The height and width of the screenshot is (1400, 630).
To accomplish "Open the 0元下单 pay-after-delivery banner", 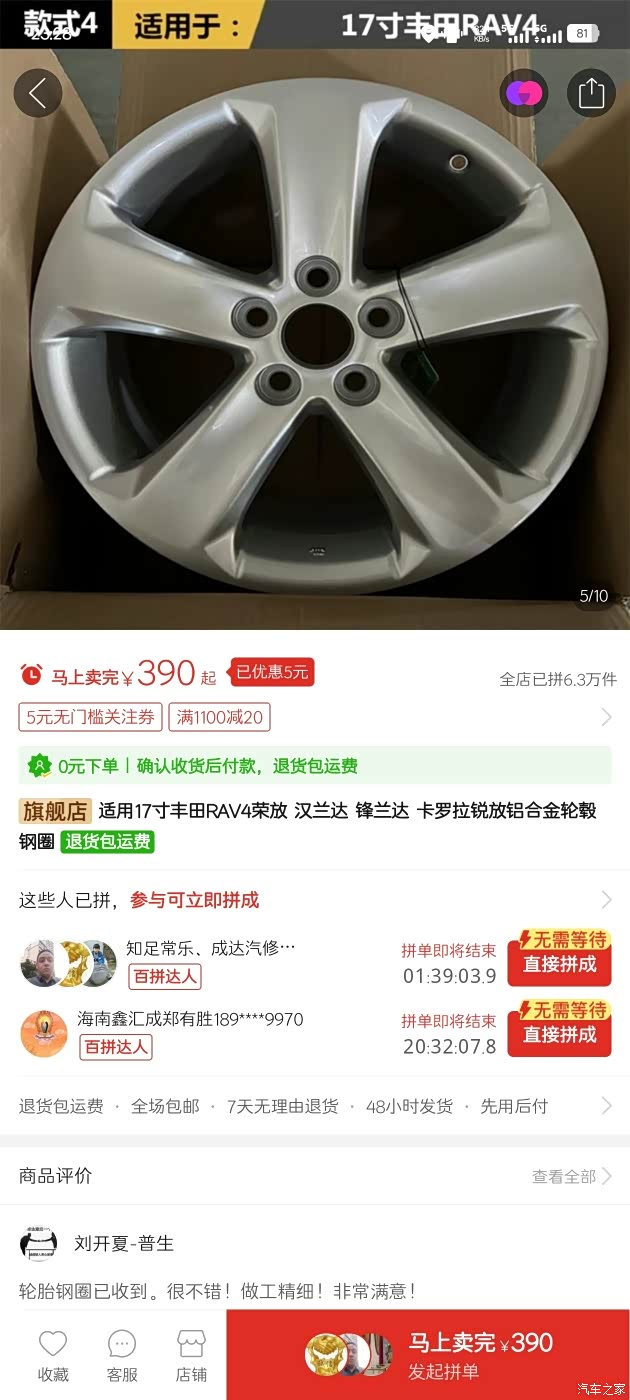I will pos(314,766).
